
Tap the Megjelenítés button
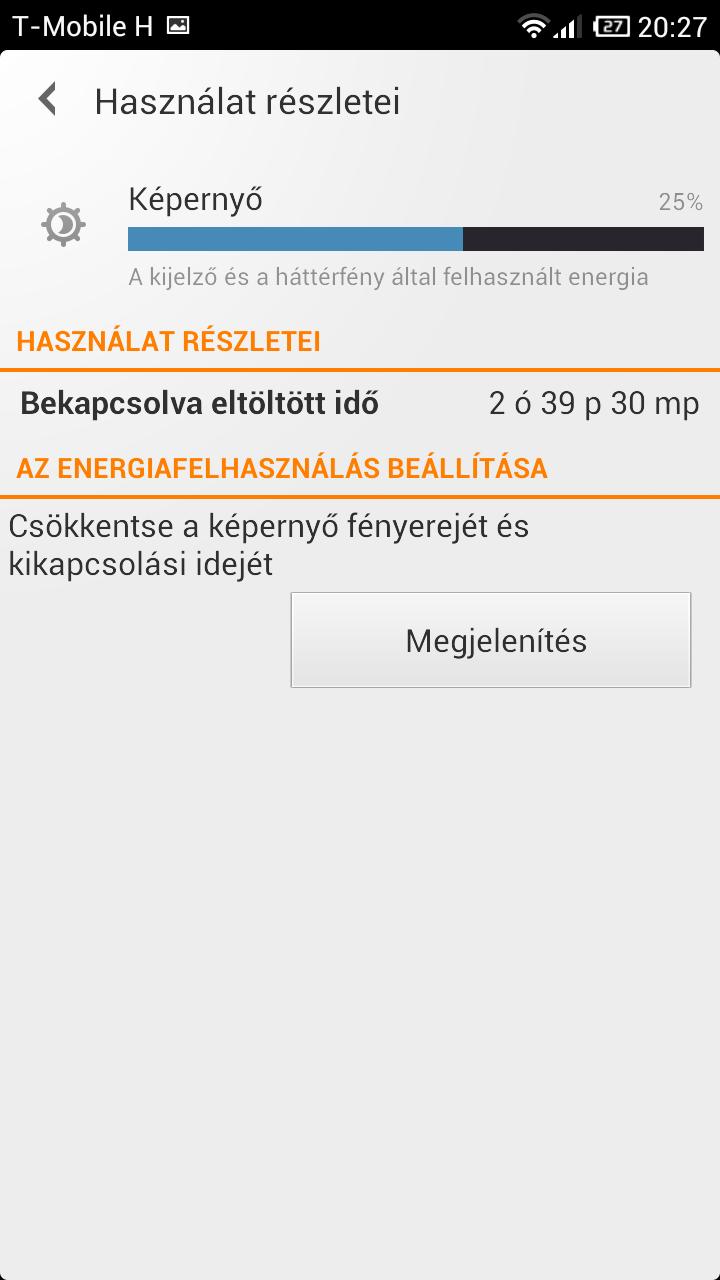pos(491,640)
